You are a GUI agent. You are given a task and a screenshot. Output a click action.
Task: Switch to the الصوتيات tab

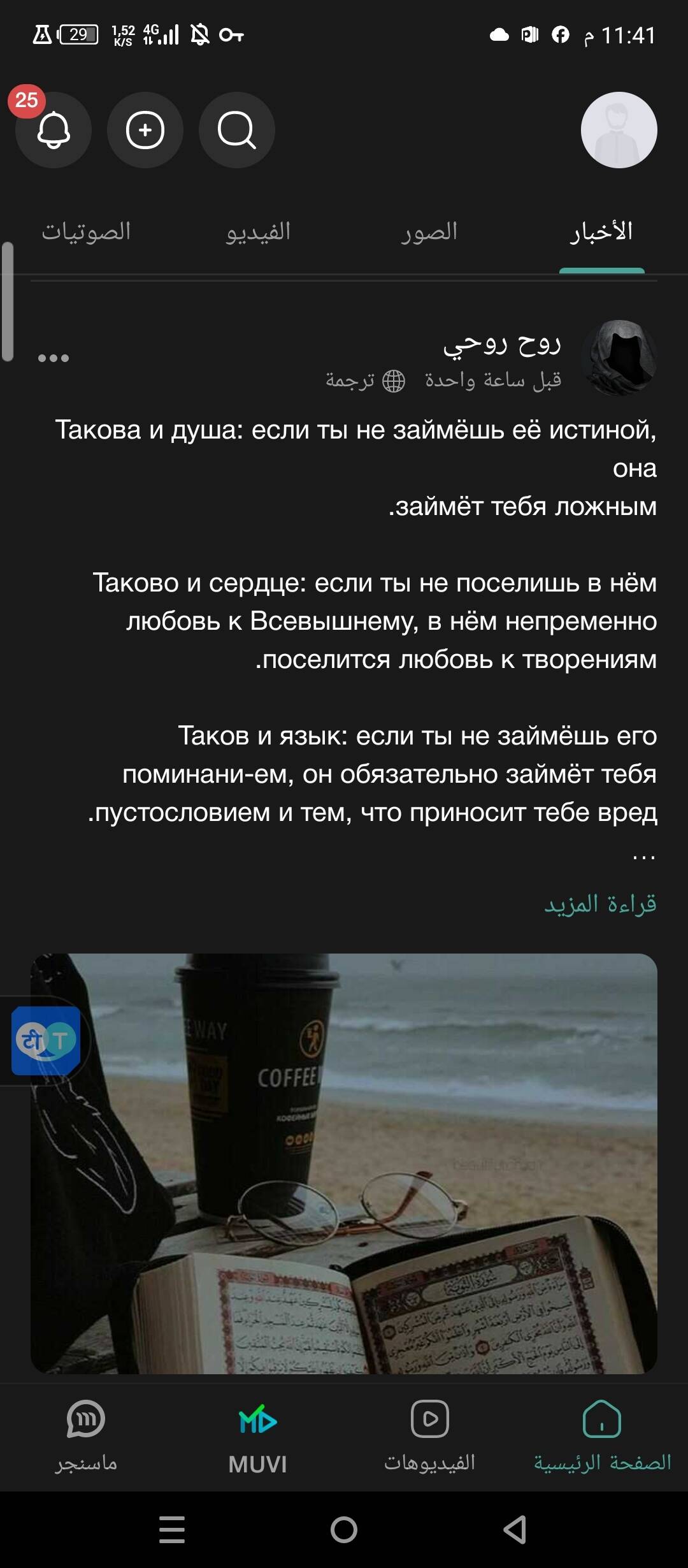[86, 232]
